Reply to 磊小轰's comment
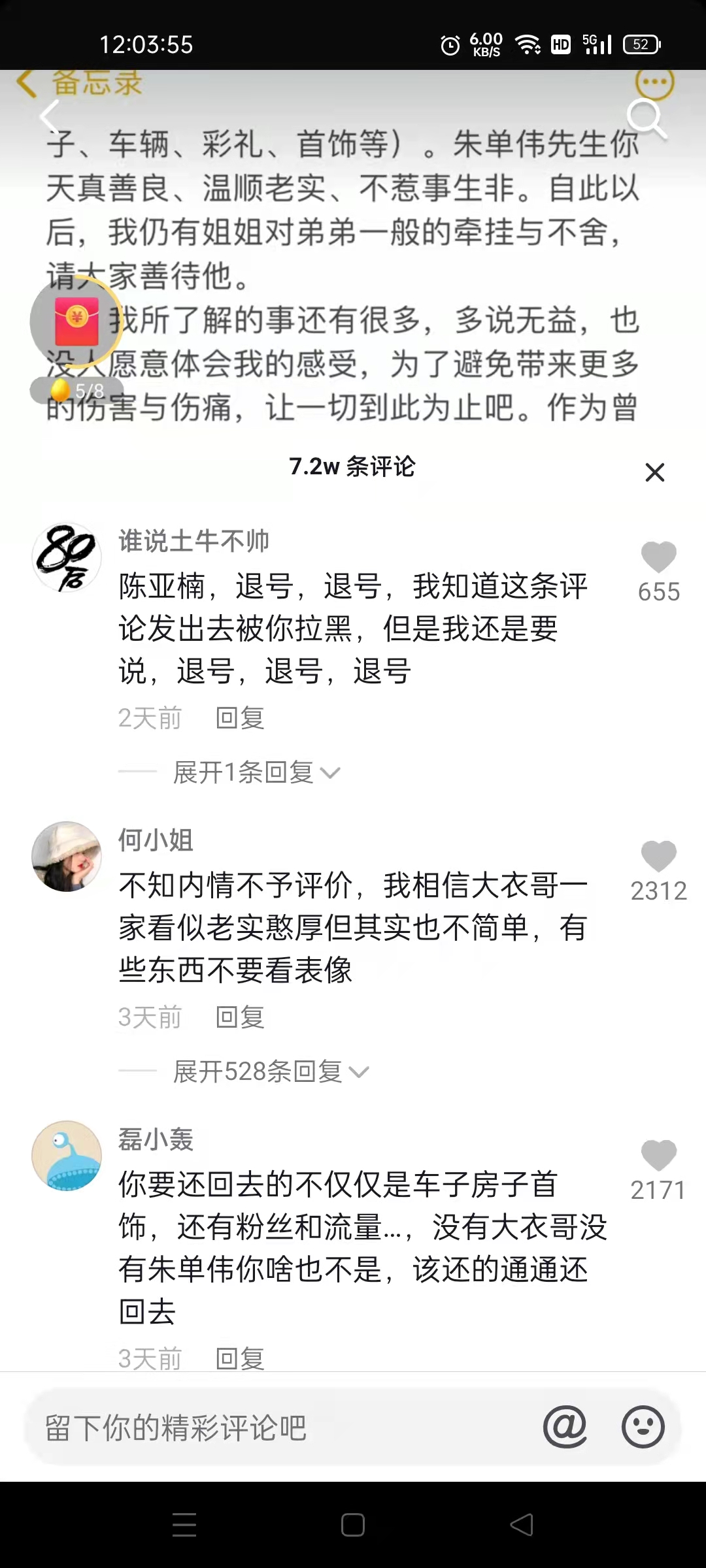This screenshot has height=1568, width=706. [240, 1358]
